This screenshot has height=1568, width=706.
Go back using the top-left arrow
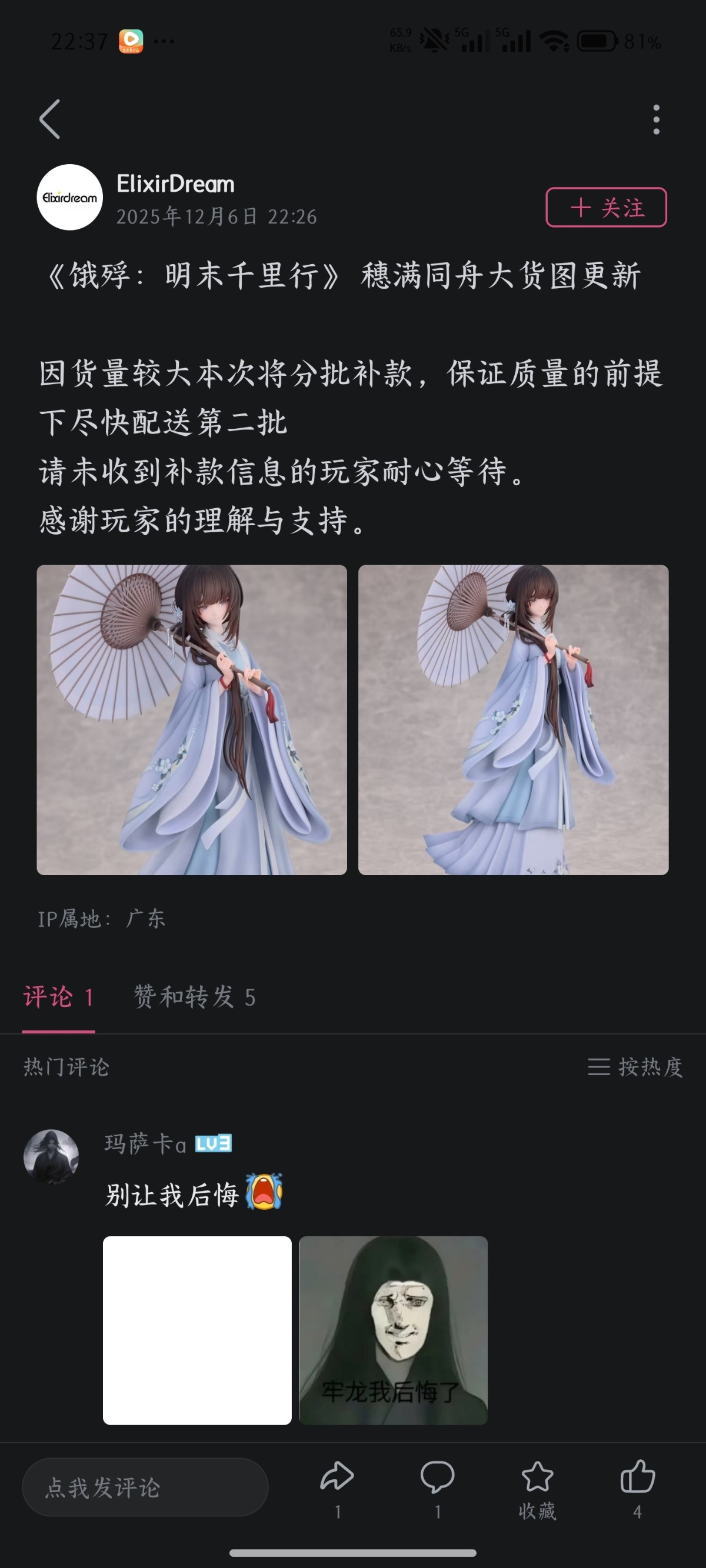pyautogui.click(x=50, y=119)
